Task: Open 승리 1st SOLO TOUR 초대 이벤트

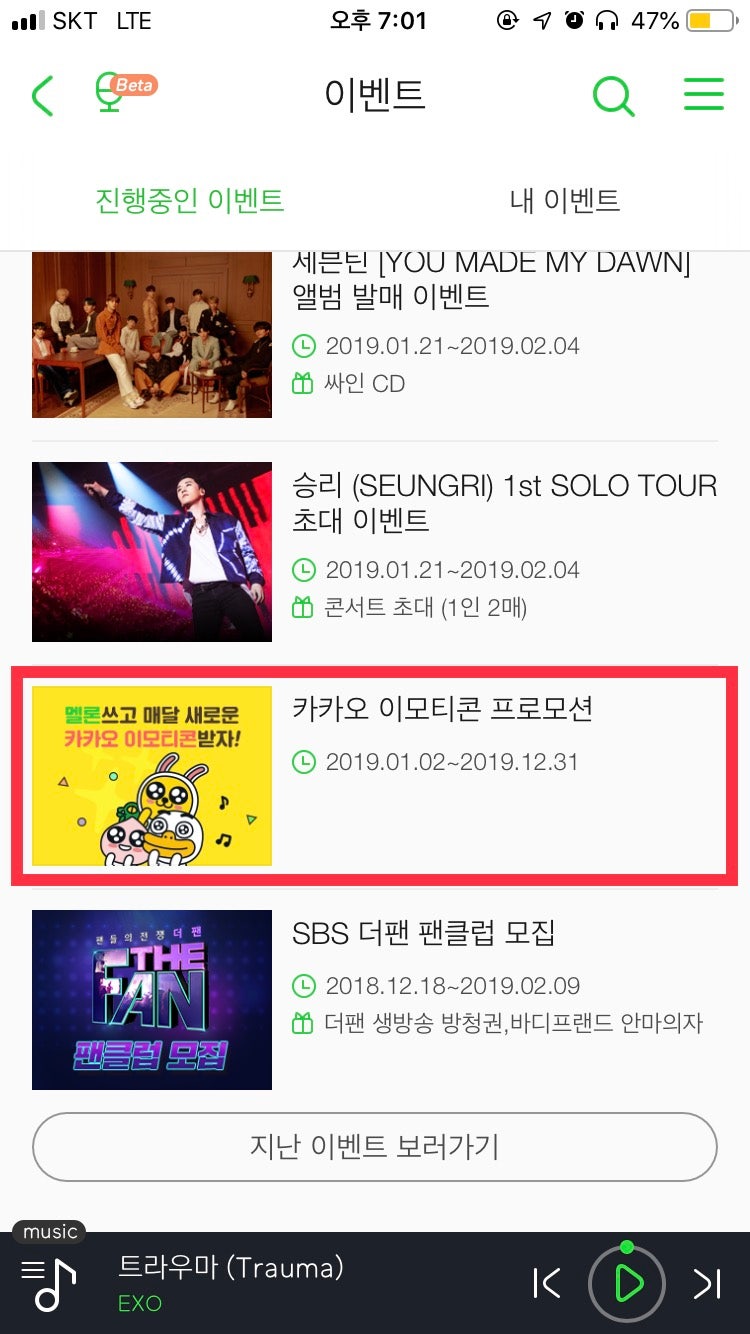Action: (504, 503)
